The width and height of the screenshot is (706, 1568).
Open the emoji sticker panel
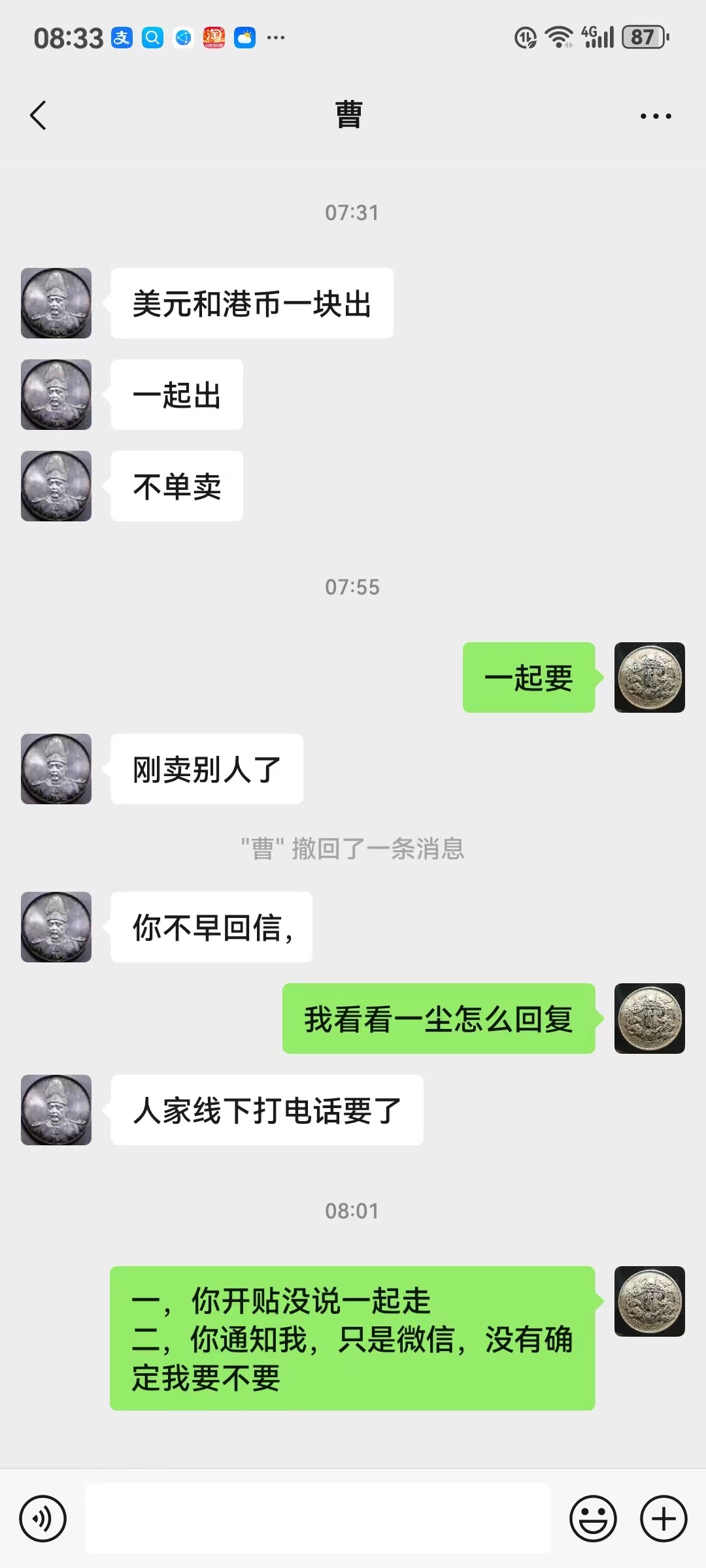point(593,1518)
